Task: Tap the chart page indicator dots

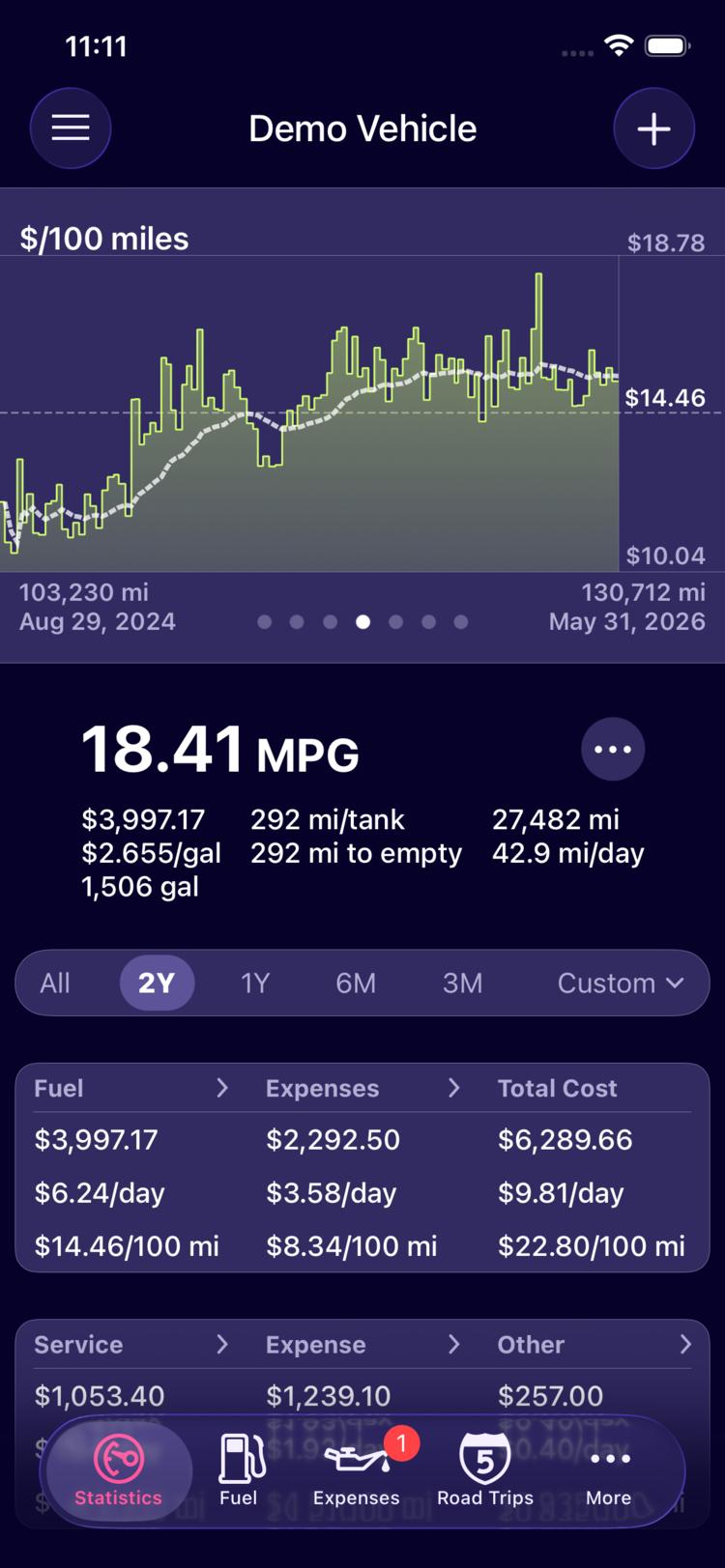Action: tap(362, 622)
